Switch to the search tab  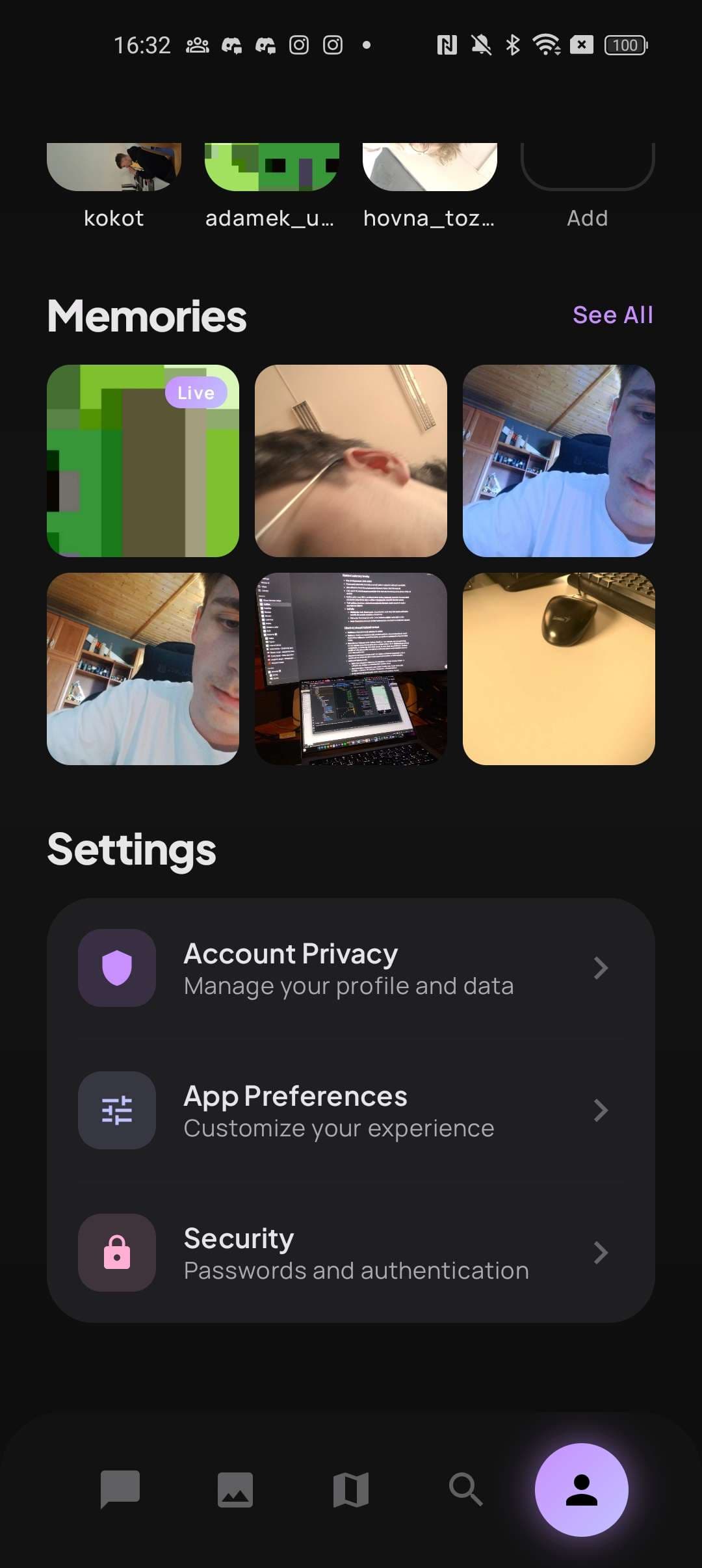click(x=466, y=1489)
